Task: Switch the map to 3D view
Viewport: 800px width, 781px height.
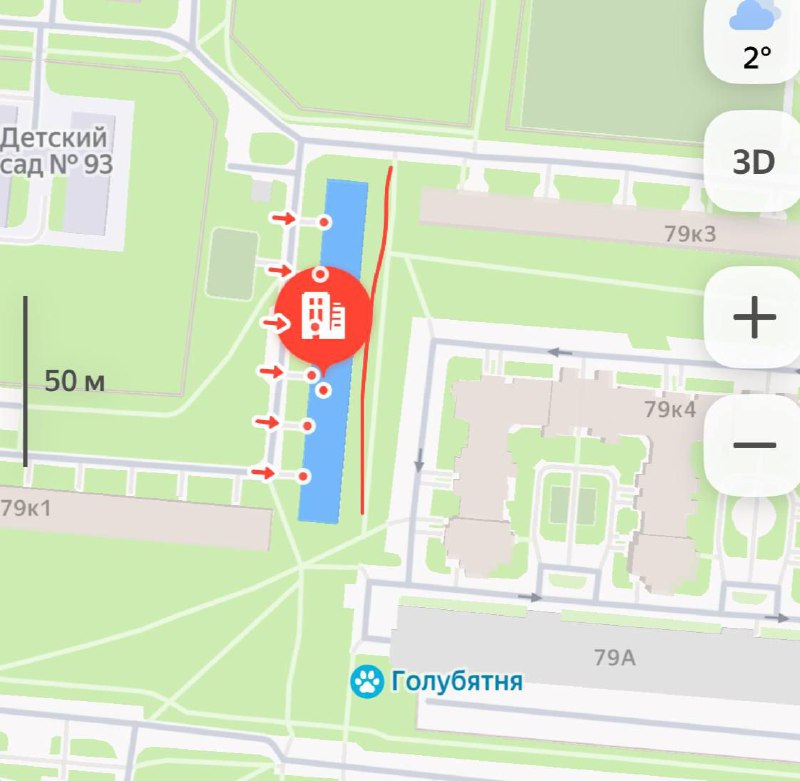Action: click(755, 161)
